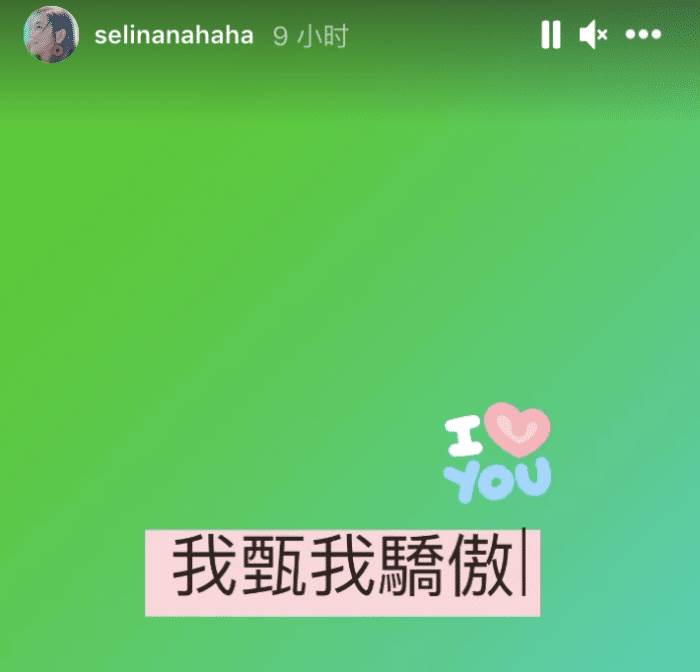Tap the selinanahaha username

(x=173, y=36)
